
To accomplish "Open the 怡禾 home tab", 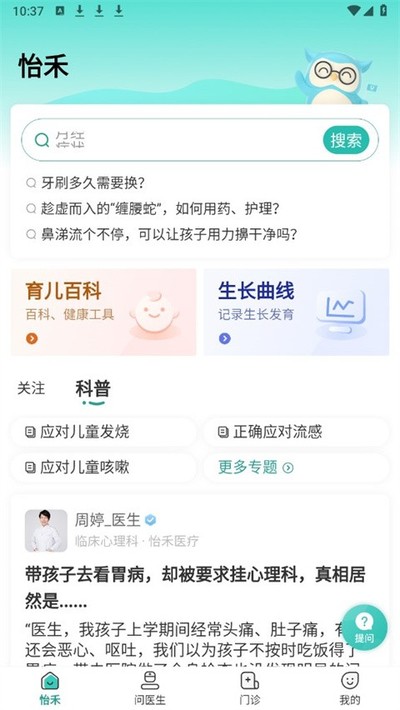I will pyautogui.click(x=50, y=688).
